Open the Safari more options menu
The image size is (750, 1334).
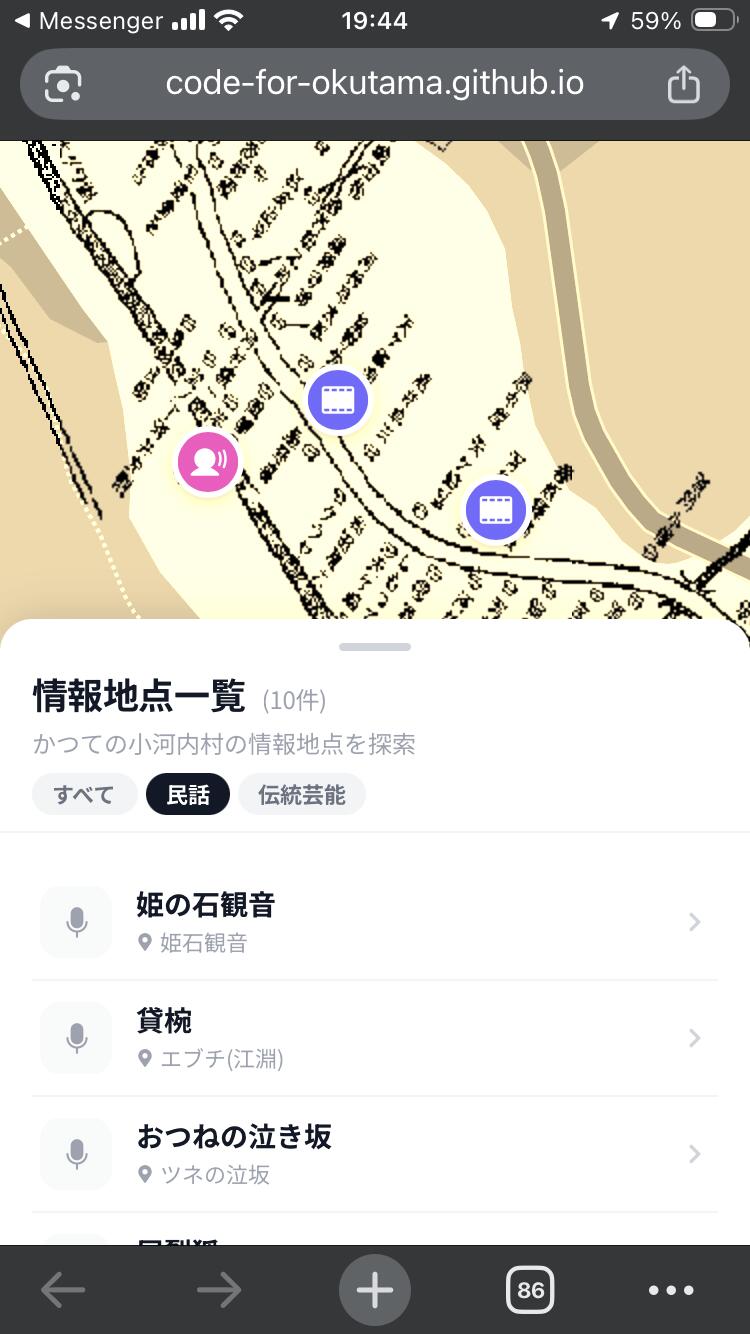(671, 1290)
